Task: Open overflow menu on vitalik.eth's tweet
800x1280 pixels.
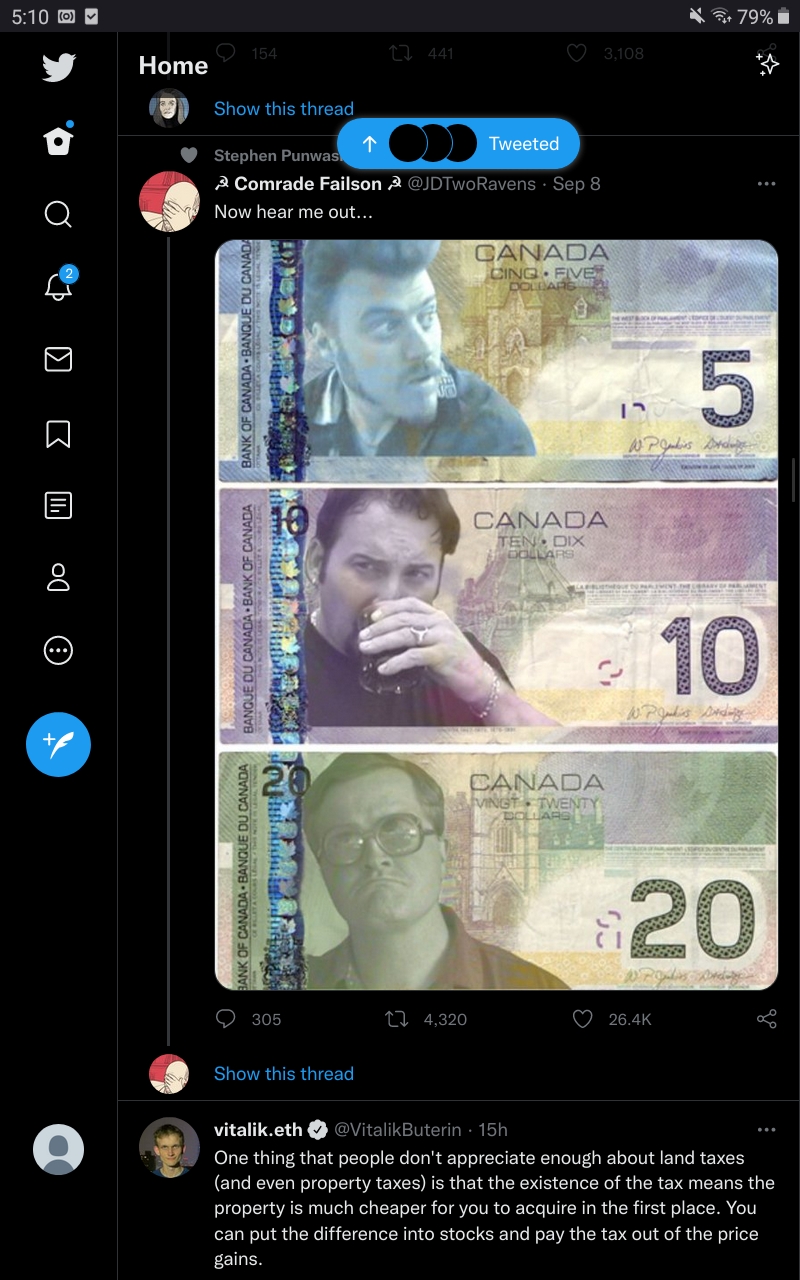Action: [x=766, y=1129]
